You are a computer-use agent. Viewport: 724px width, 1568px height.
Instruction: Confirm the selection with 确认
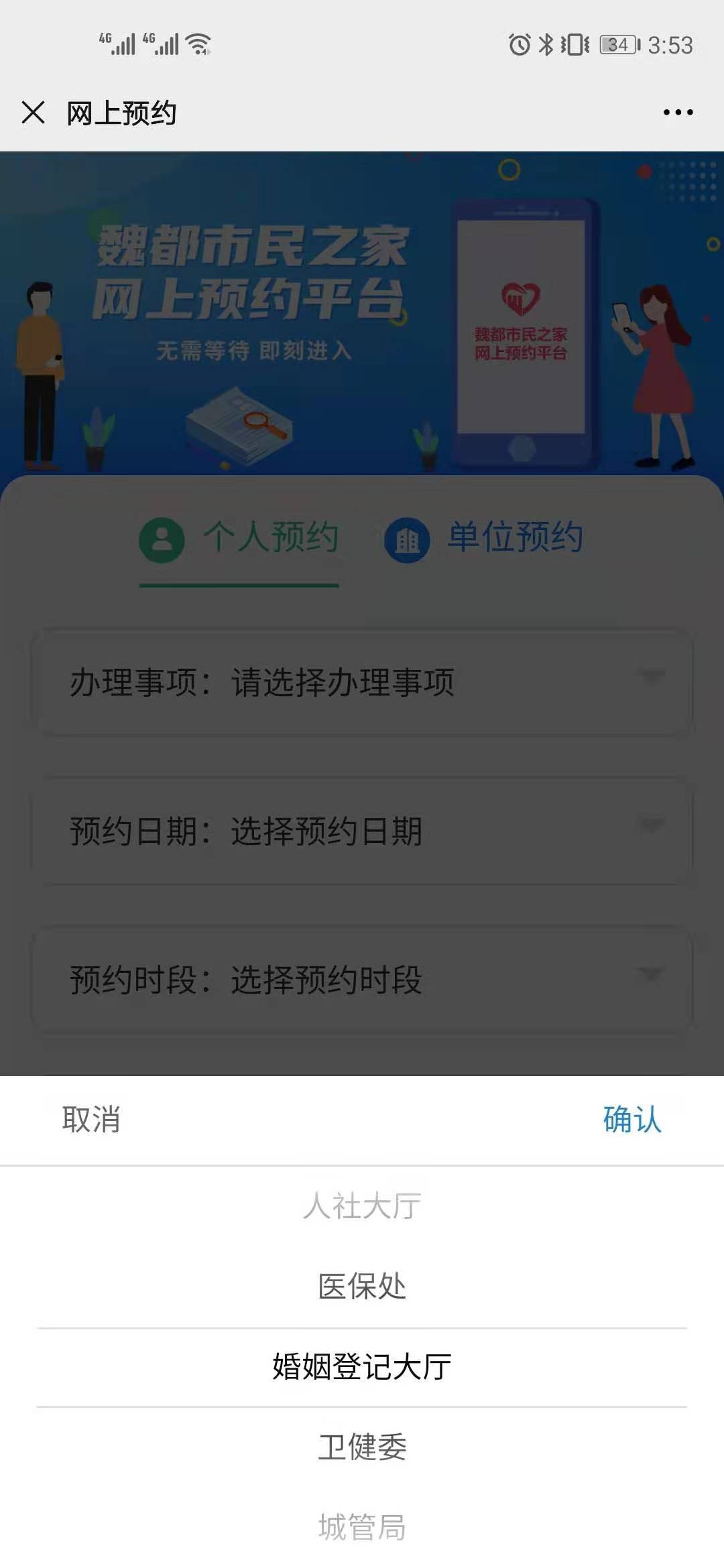(631, 1120)
